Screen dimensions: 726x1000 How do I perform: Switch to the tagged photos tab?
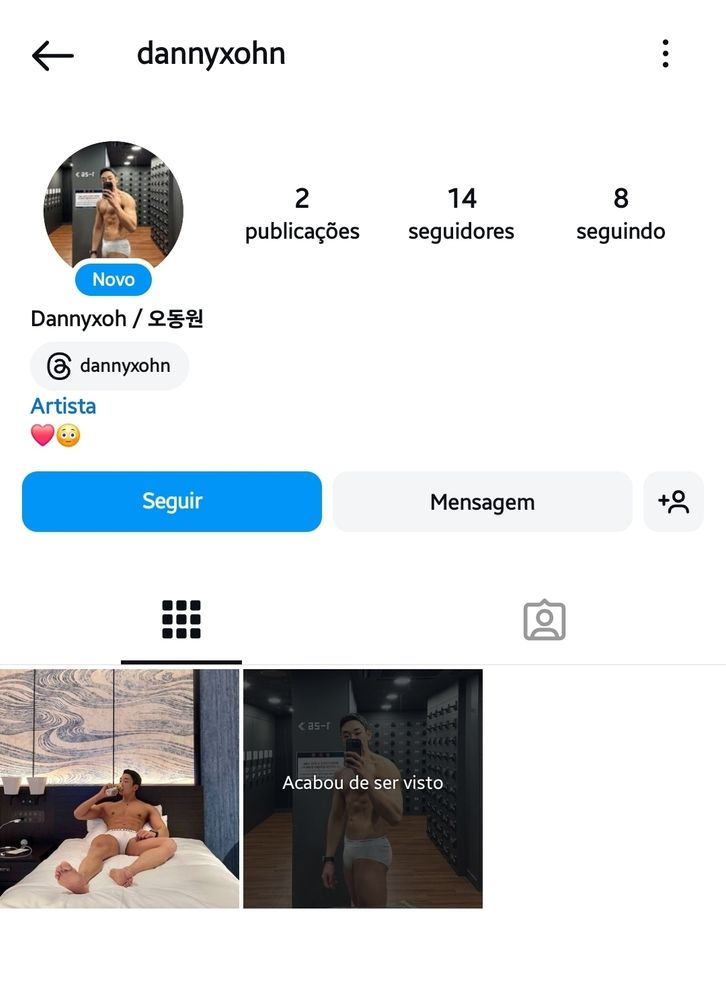(544, 620)
